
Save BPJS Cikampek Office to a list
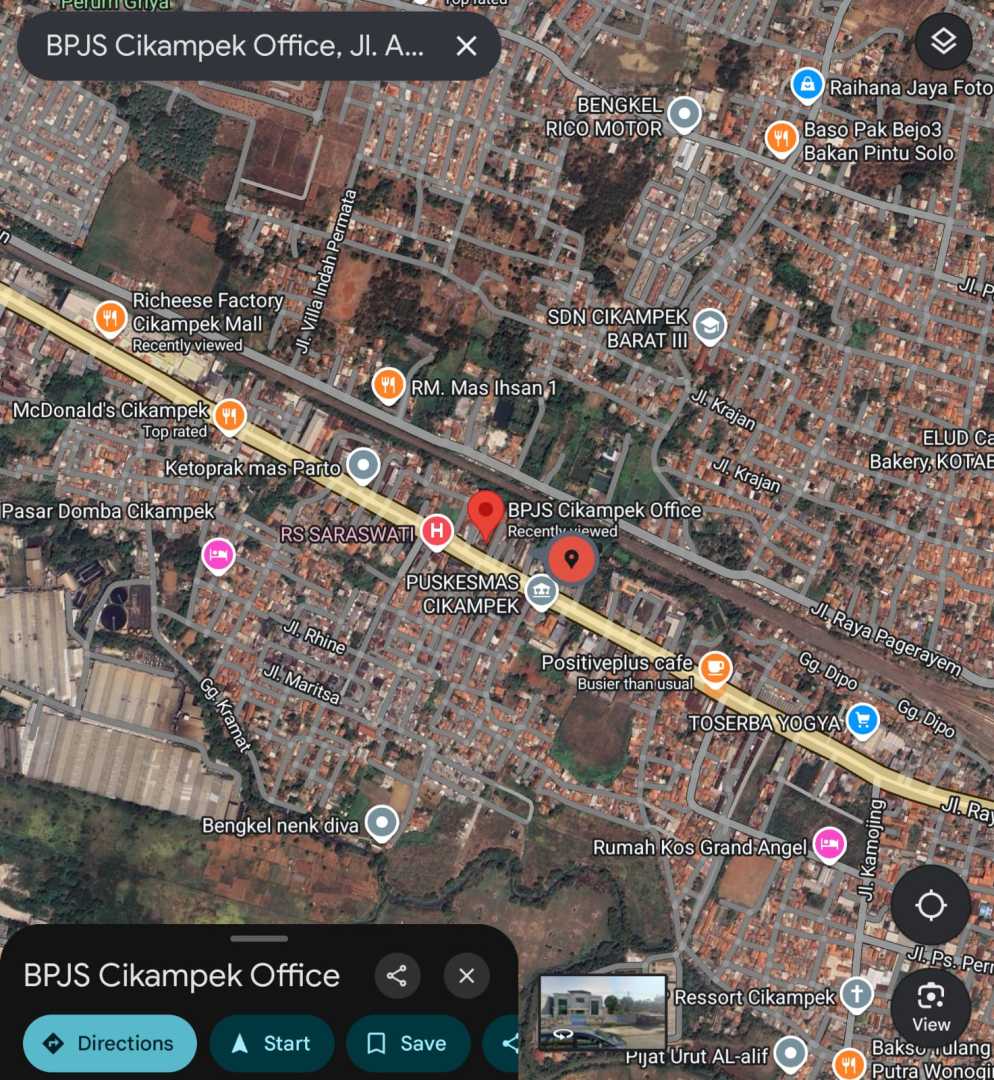(407, 1043)
